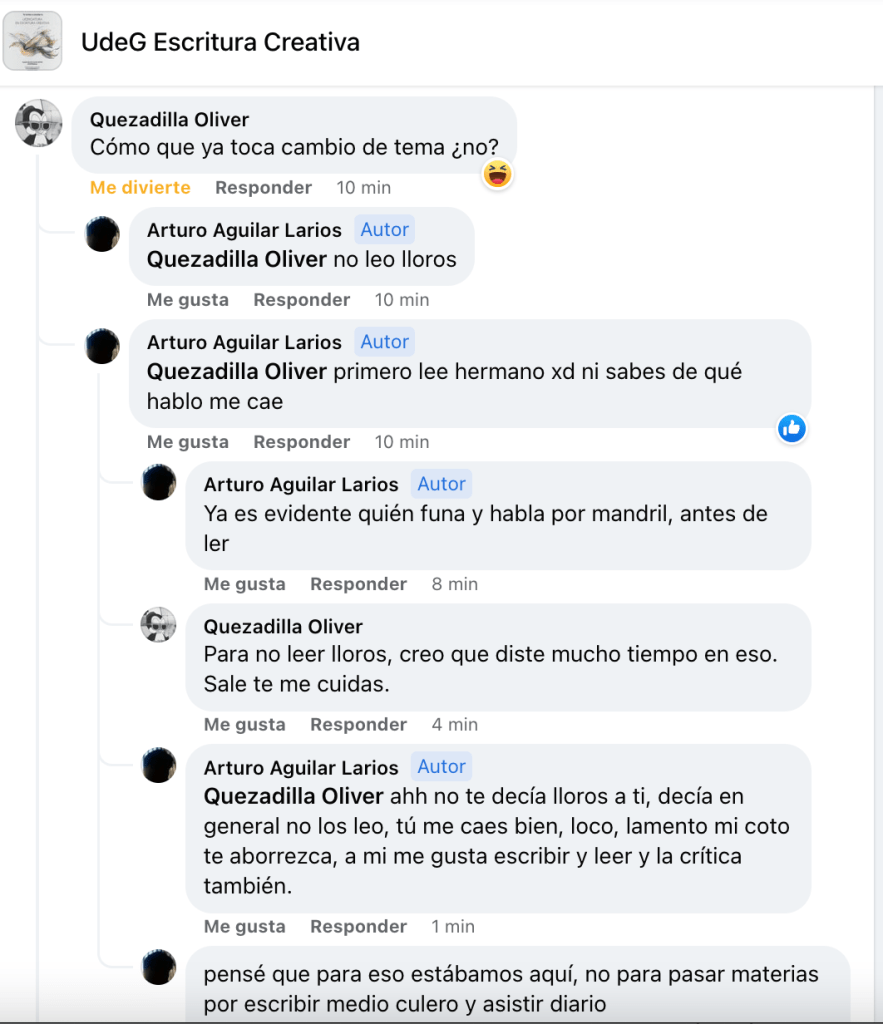Like the 'ahh no te decía lloros' comment

click(x=244, y=927)
